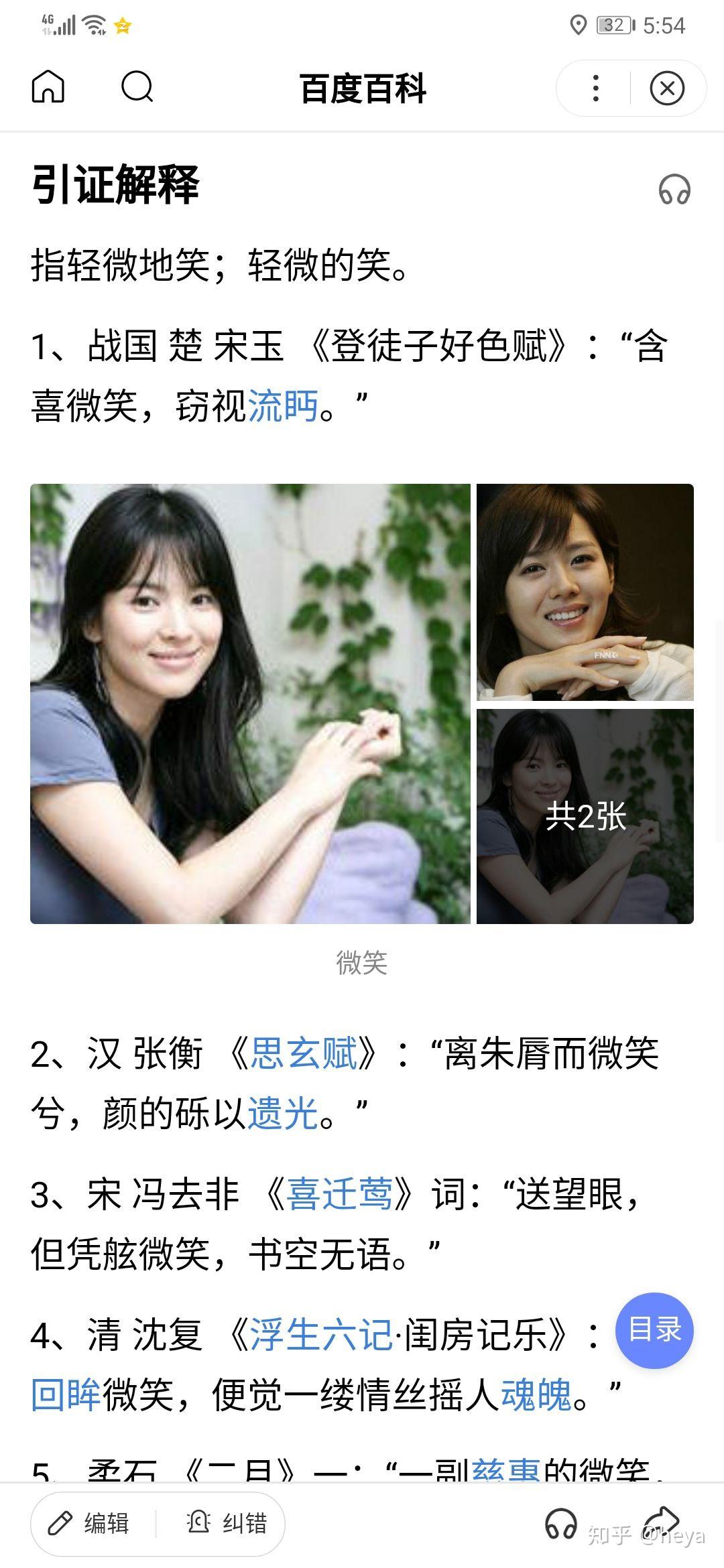The width and height of the screenshot is (724, 1568).
Task: Report an error with 纠错
Action: point(227,1524)
